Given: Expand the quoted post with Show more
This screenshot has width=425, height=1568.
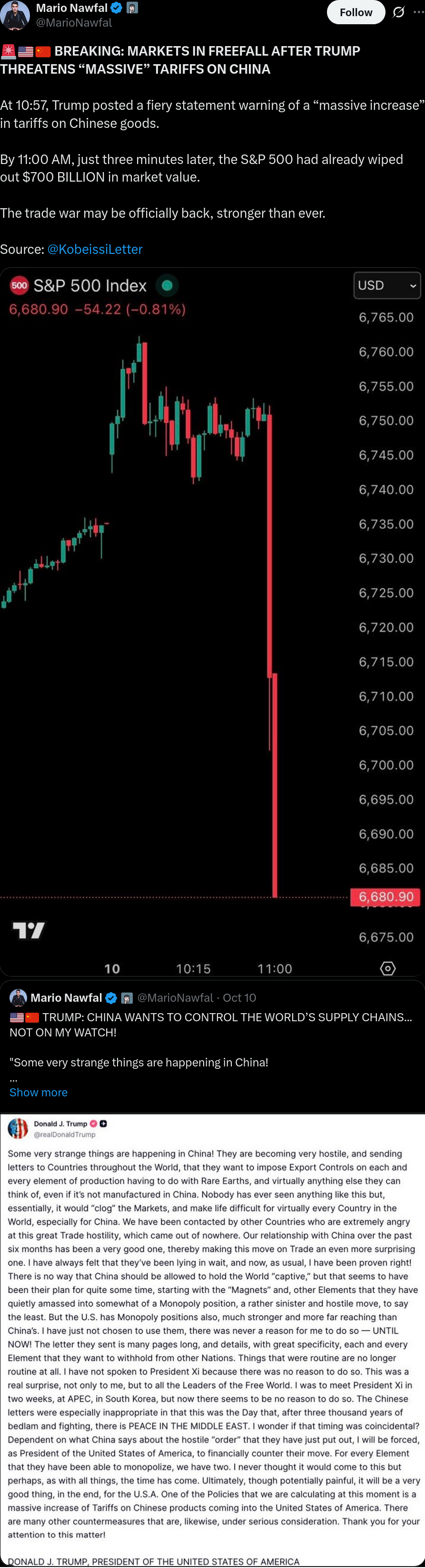Looking at the screenshot, I should (x=39, y=1092).
